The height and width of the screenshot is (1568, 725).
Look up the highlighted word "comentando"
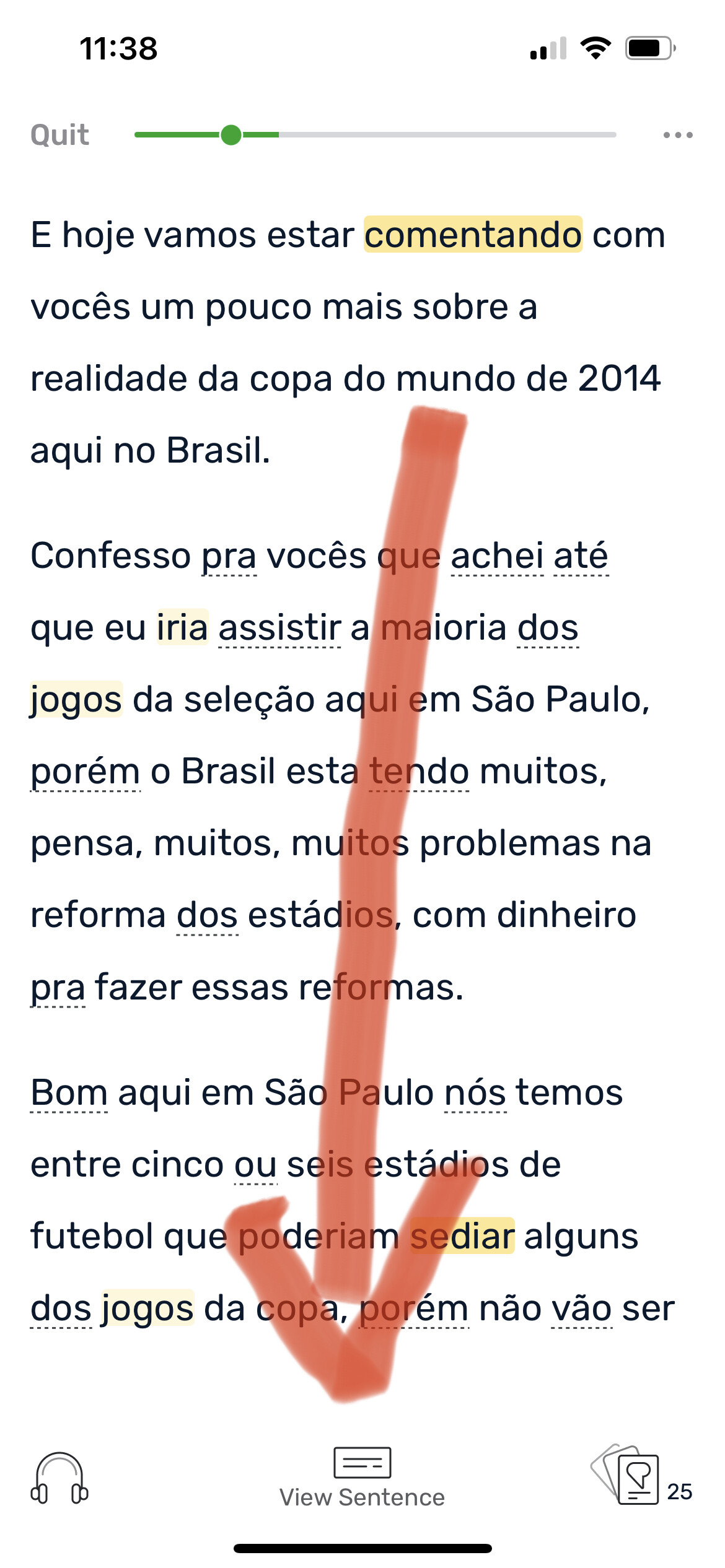click(473, 235)
